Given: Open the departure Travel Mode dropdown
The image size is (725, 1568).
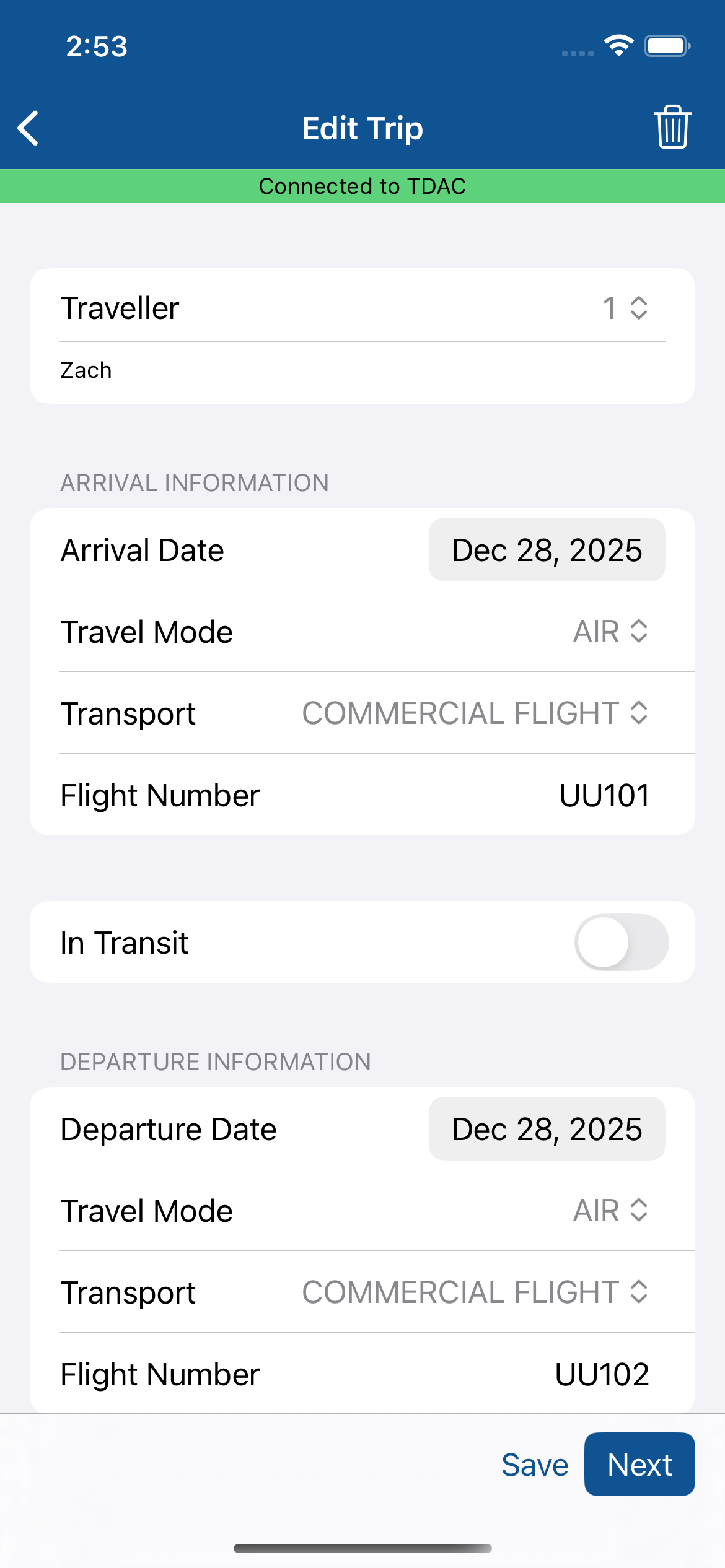Looking at the screenshot, I should (610, 1211).
